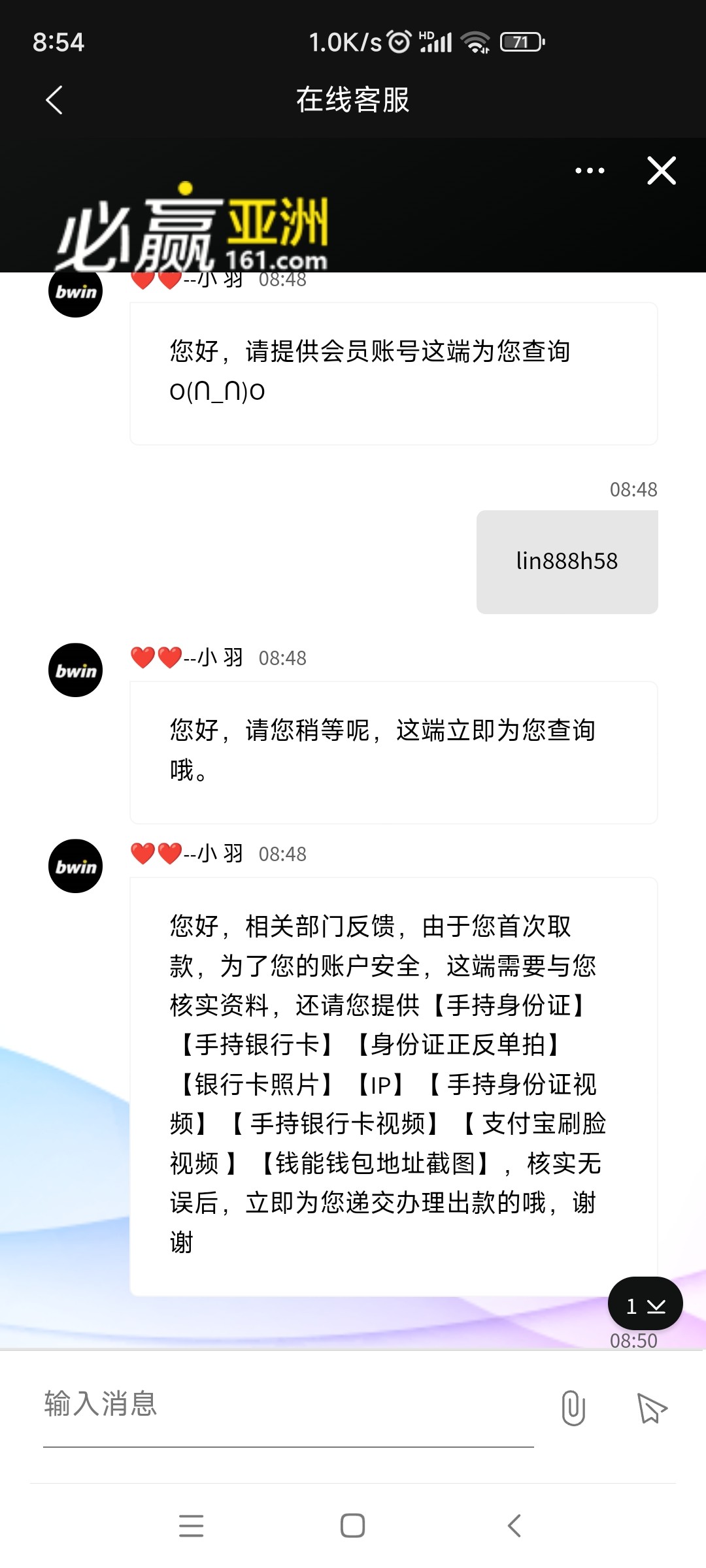Jump to the 1 new message
Image resolution: width=706 pixels, height=1568 pixels.
pos(645,1305)
